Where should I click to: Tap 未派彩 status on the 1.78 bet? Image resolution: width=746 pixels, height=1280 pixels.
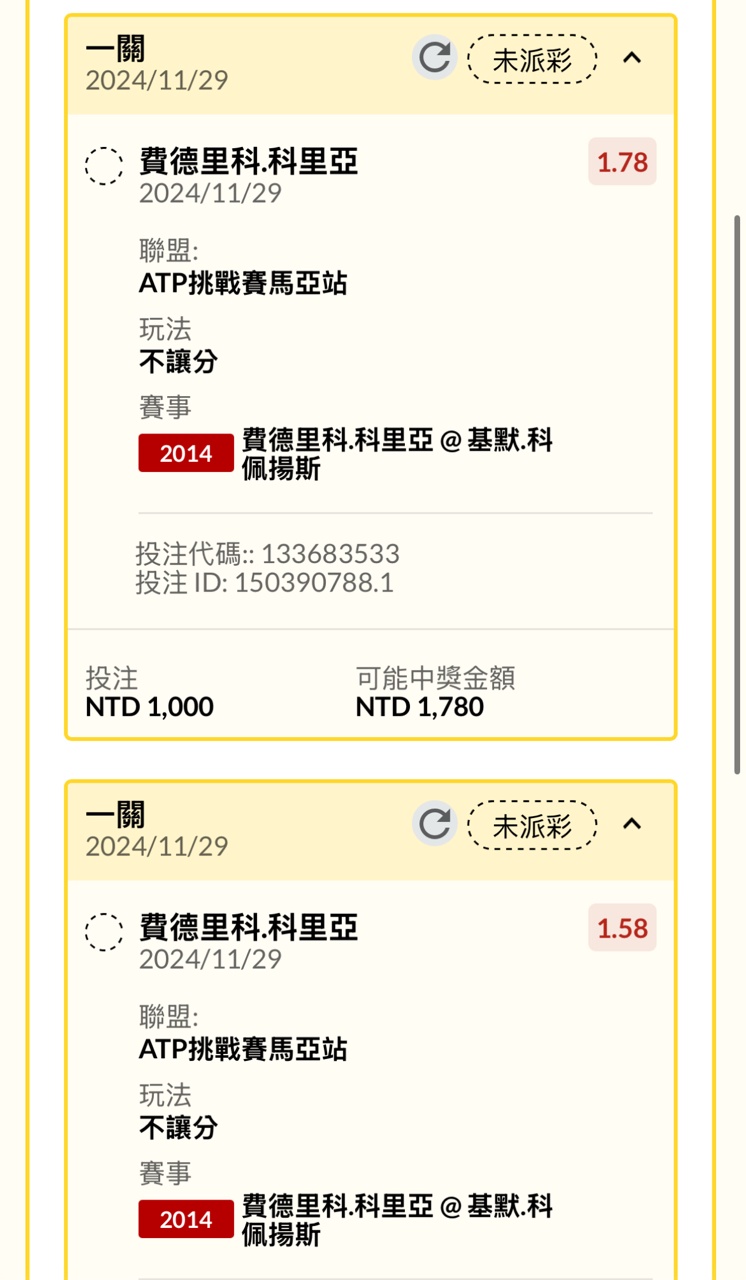(531, 59)
